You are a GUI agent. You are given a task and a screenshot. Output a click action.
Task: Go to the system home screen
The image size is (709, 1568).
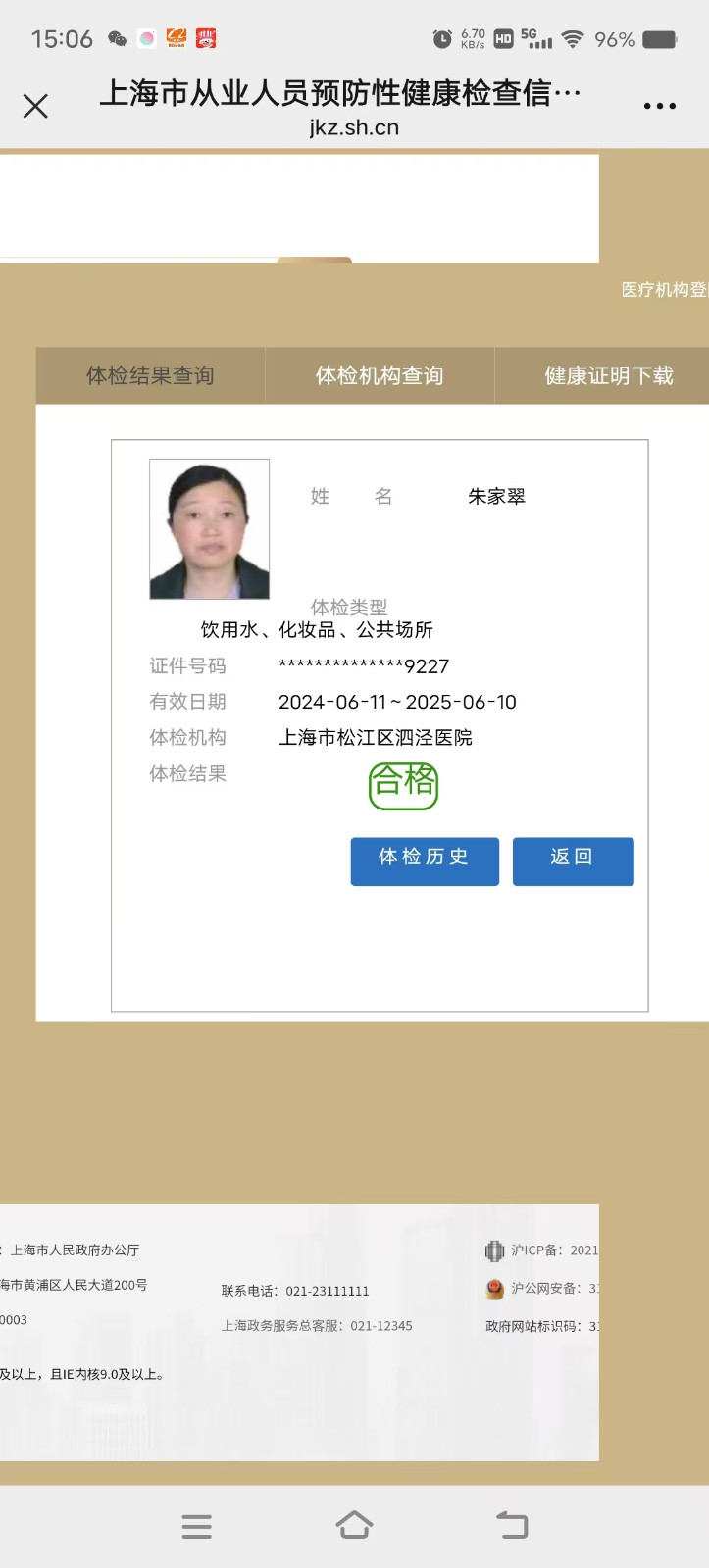354,1525
